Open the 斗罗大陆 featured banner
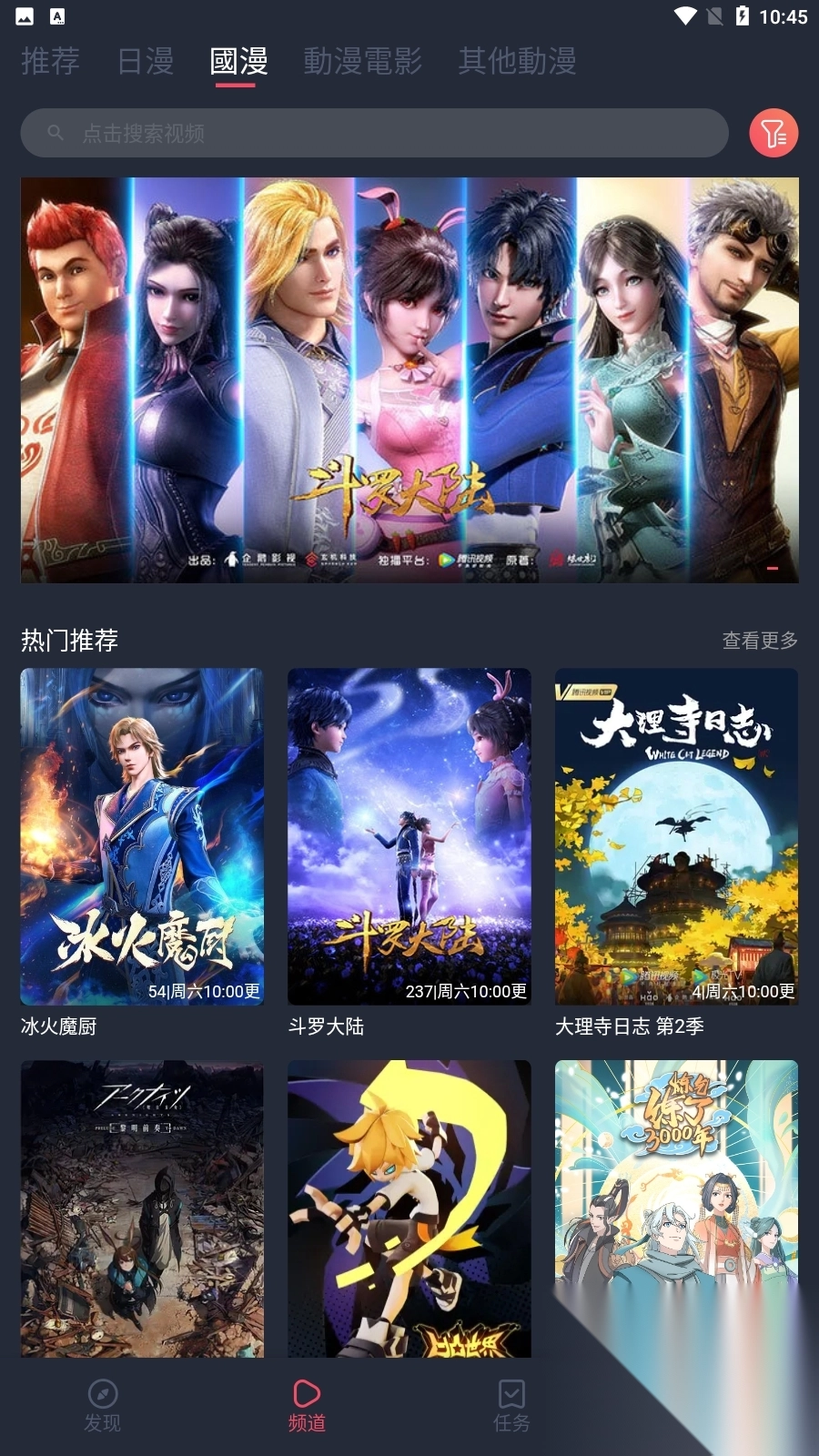819x1456 pixels. point(409,379)
